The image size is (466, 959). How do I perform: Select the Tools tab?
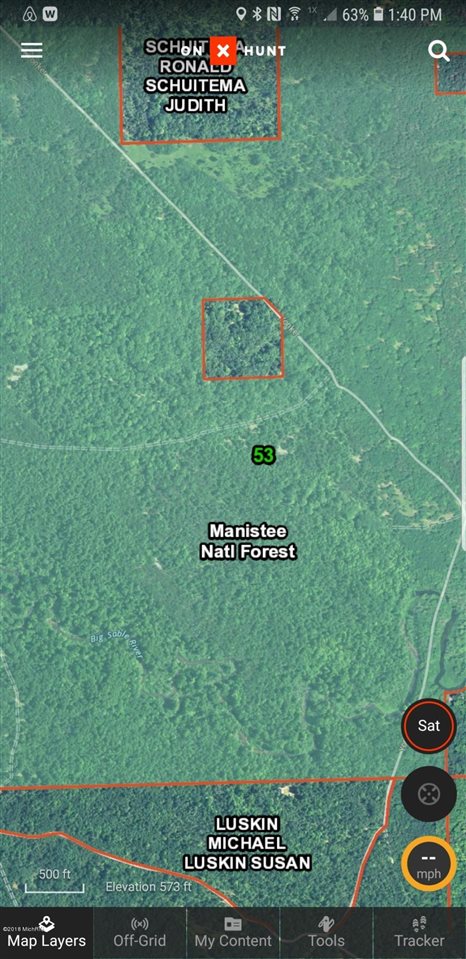(x=326, y=933)
